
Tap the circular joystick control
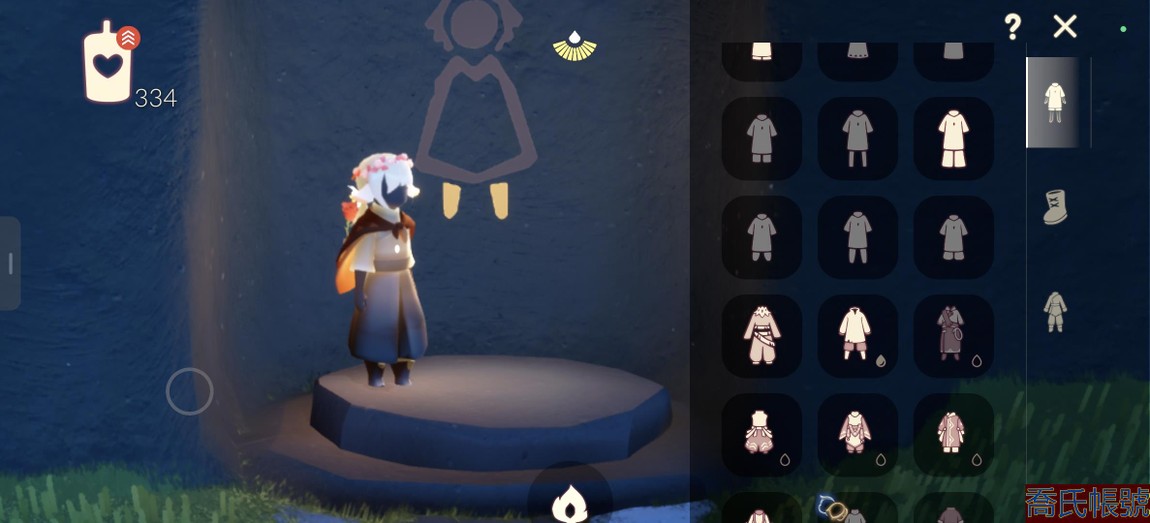tap(189, 391)
